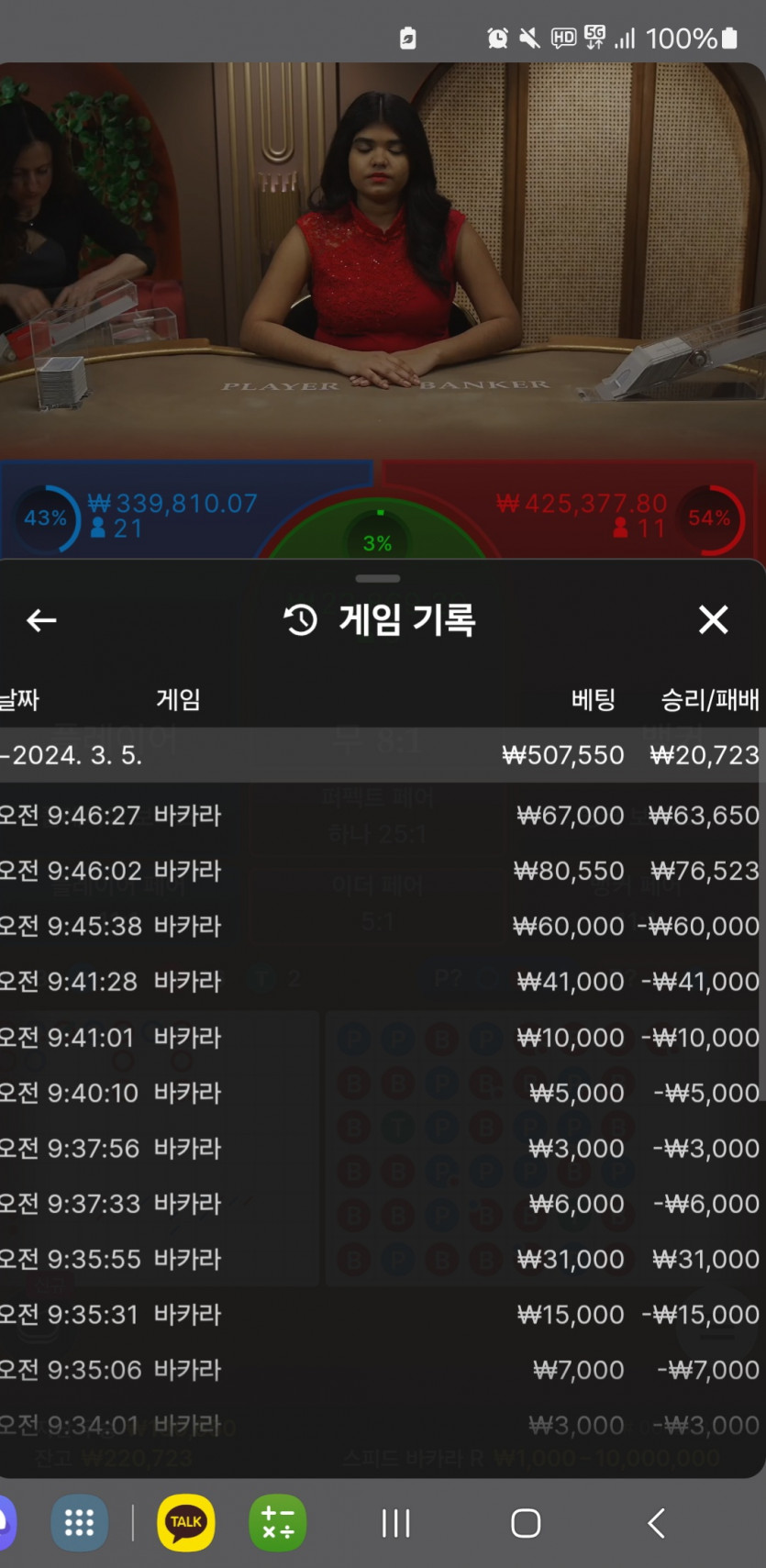View the 오전 9:45:38 바카라 entry
The image size is (766, 1568).
click(381, 927)
